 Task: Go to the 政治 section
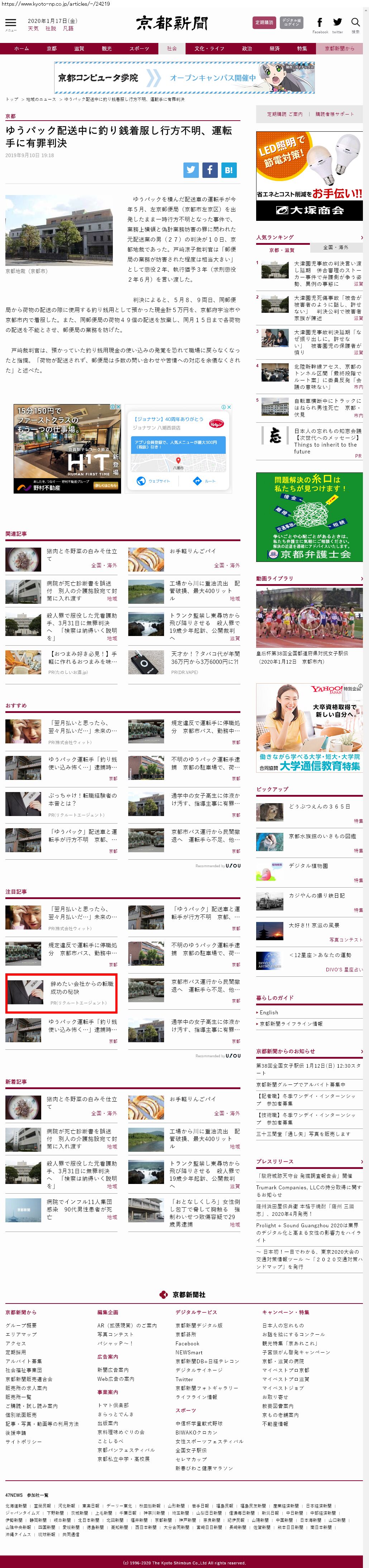coord(246,49)
